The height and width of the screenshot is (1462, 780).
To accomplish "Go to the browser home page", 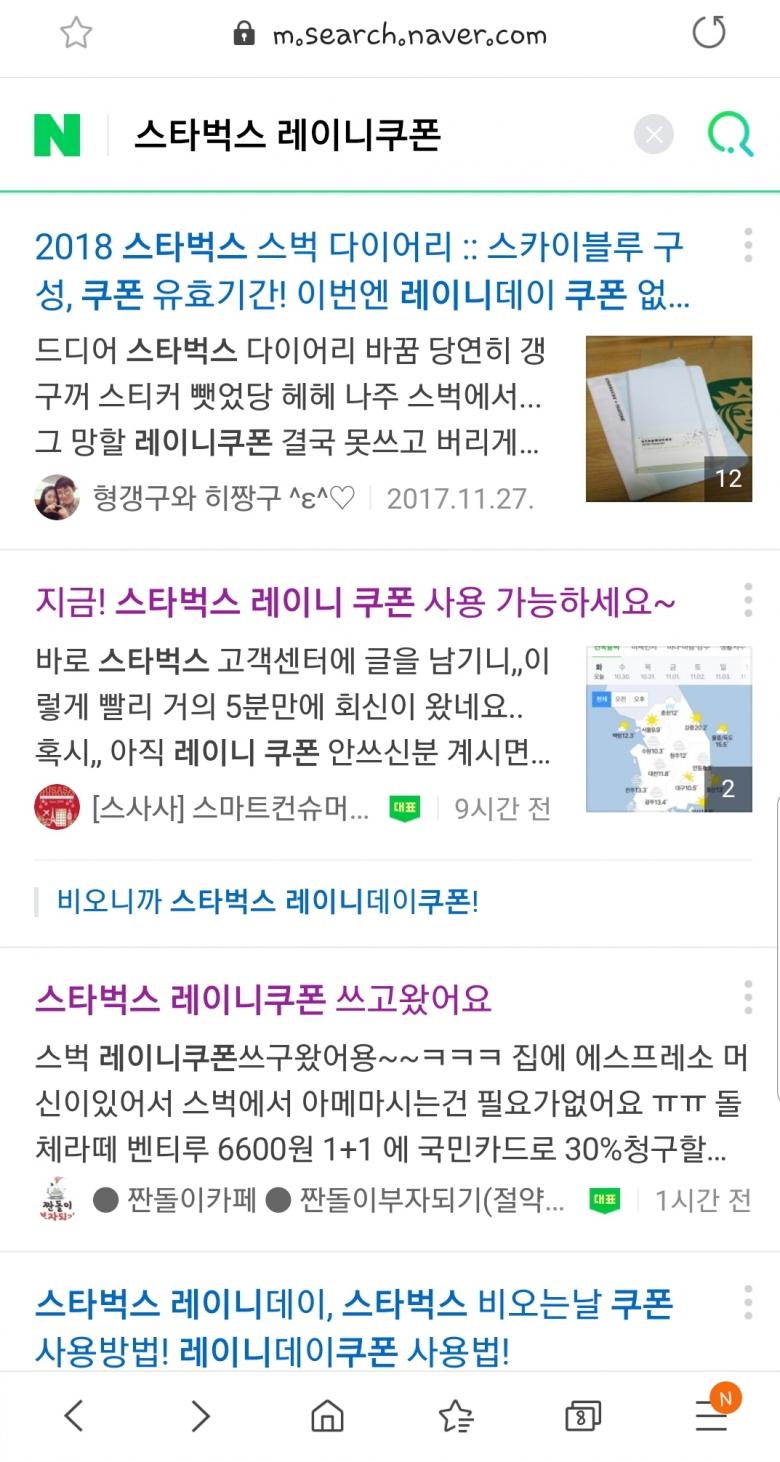I will pos(327,1416).
